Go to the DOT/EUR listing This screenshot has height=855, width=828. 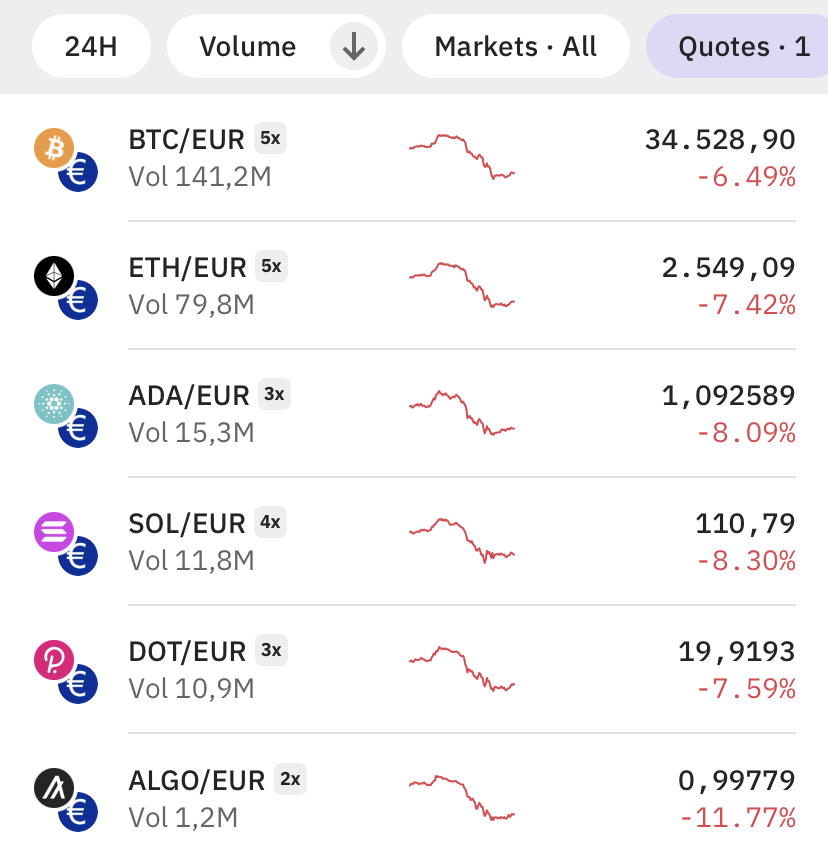point(414,670)
